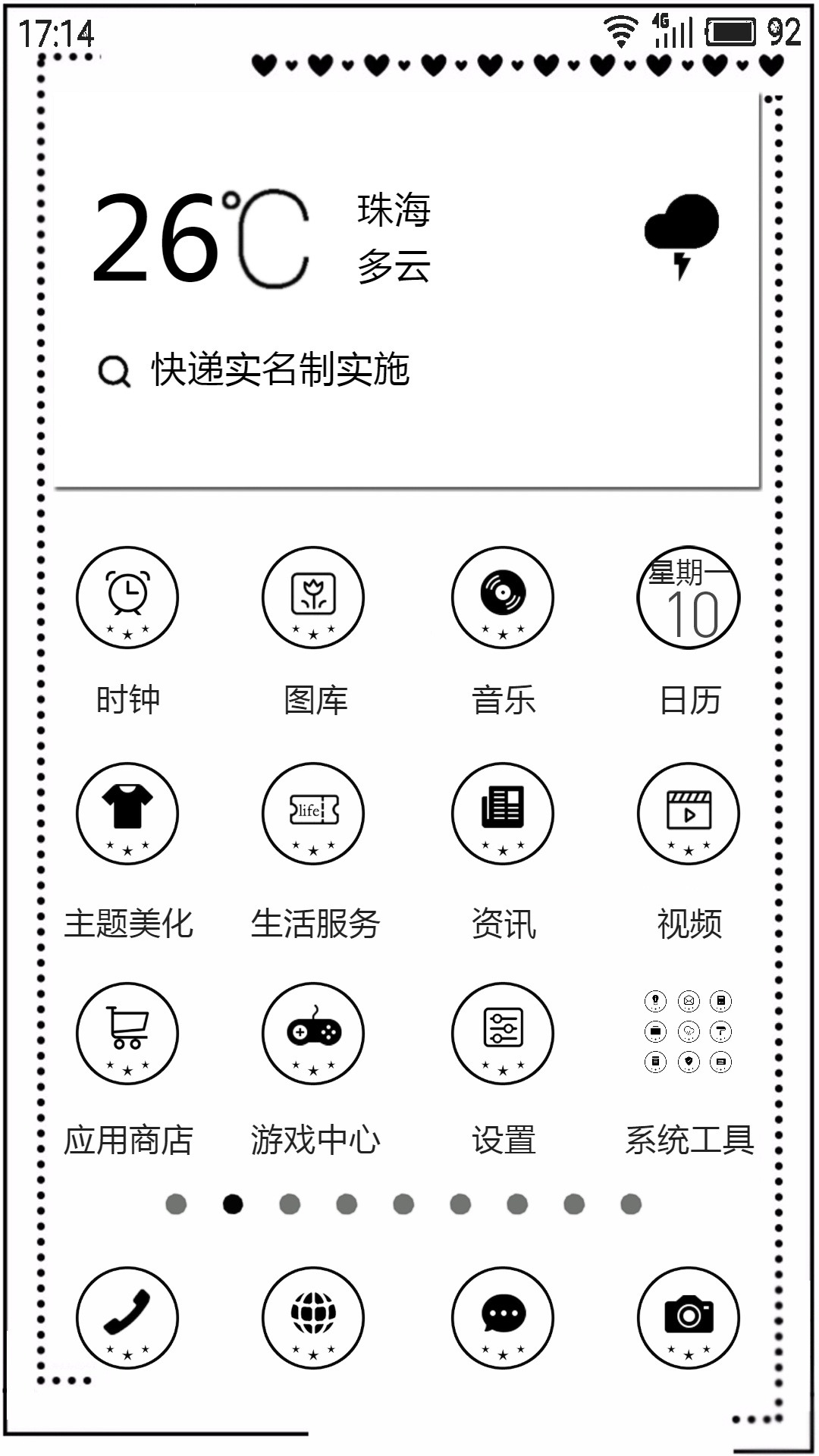
Task: Open the 日历 calendar app
Action: coord(689,598)
